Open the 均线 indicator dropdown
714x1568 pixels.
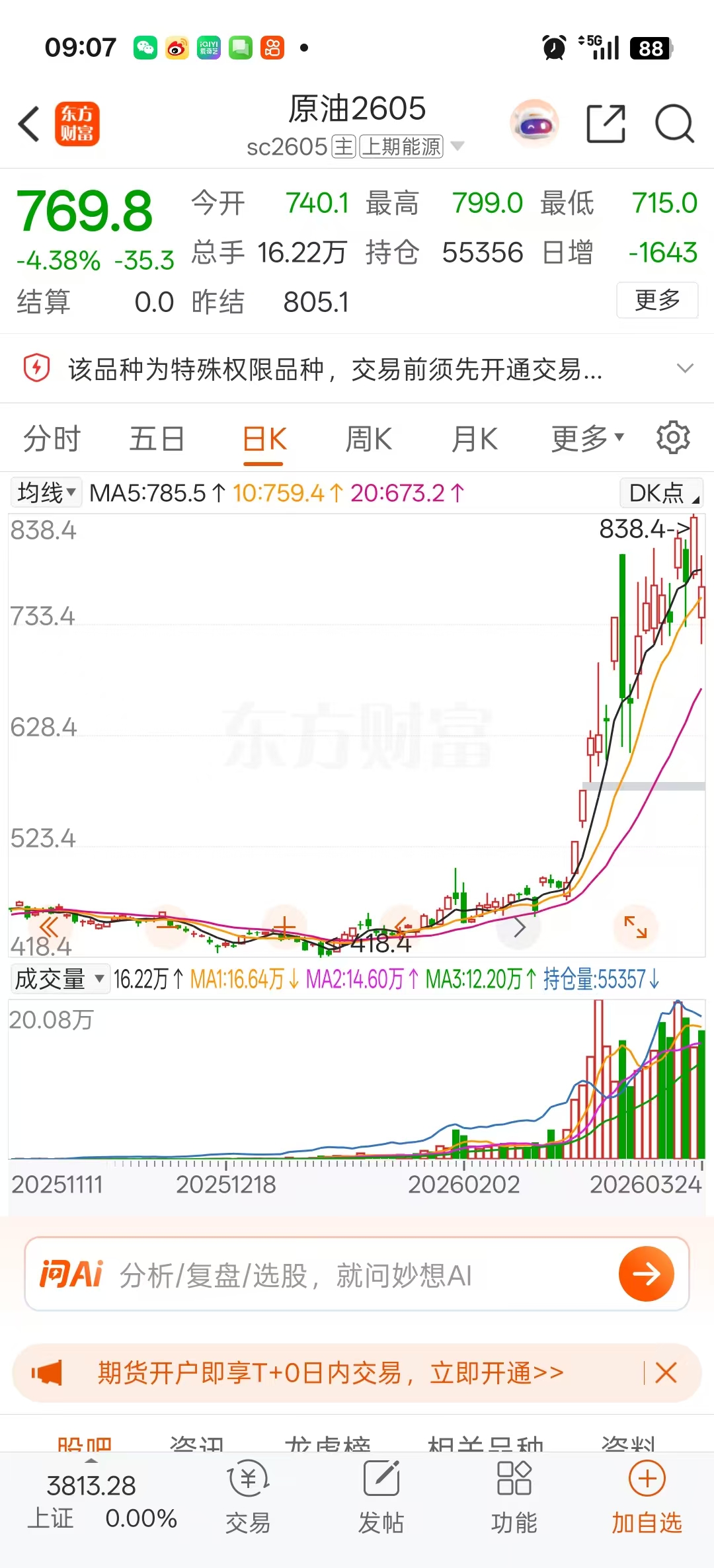tap(46, 493)
